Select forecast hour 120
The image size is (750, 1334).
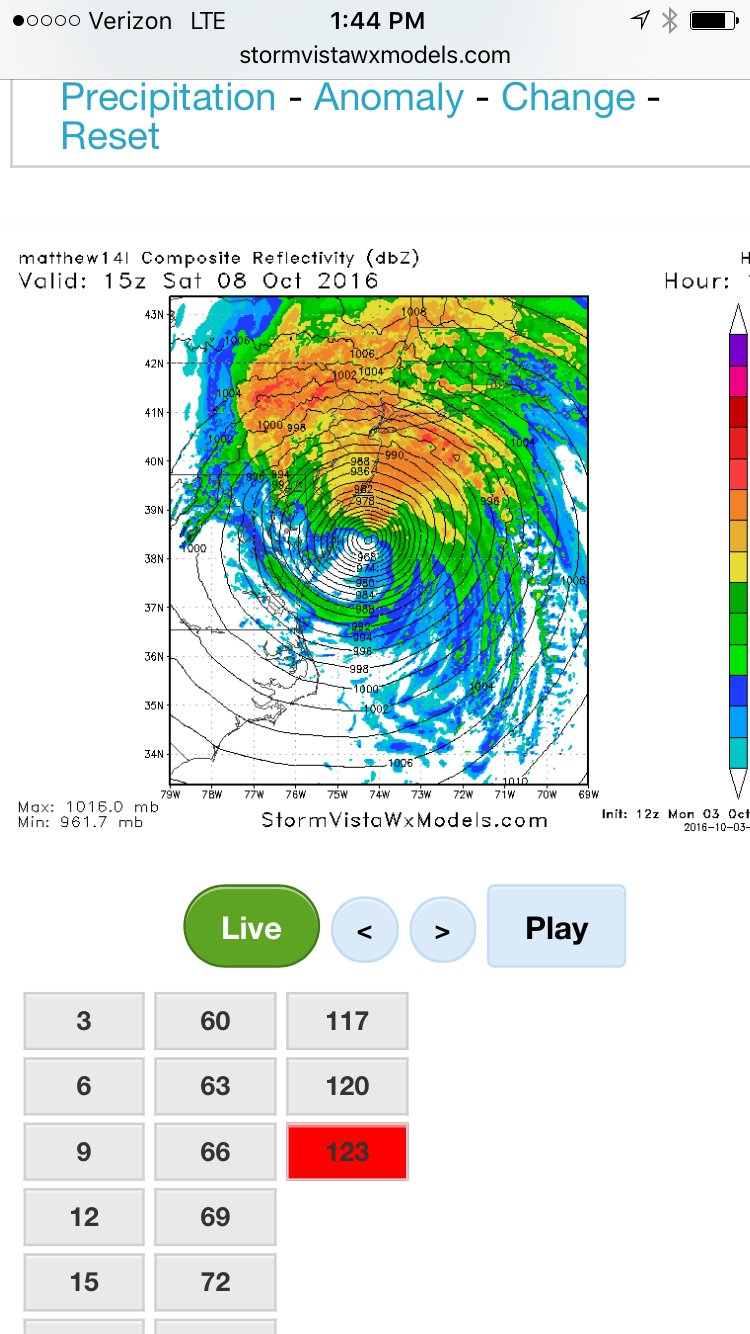coord(347,1086)
